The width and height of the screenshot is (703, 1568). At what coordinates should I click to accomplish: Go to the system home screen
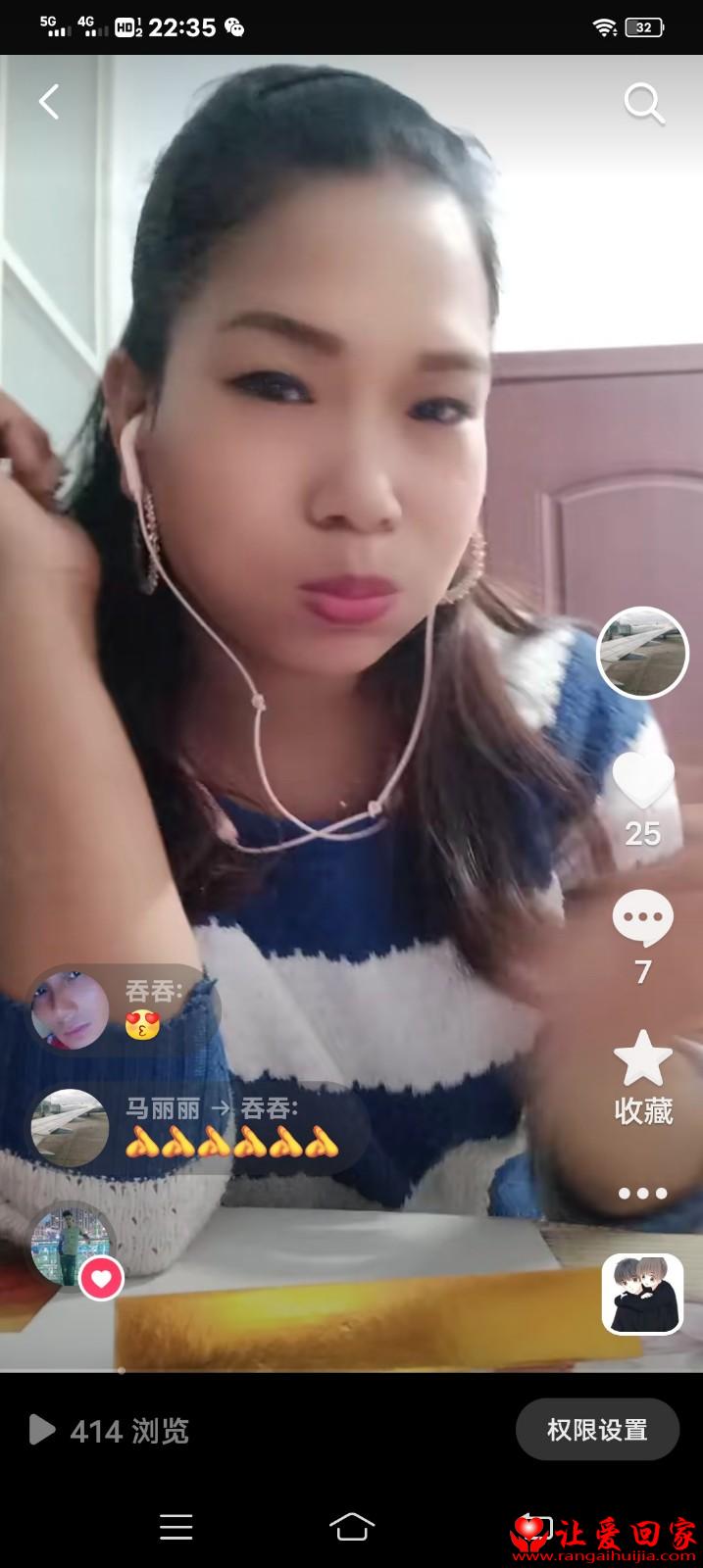pos(352,1526)
